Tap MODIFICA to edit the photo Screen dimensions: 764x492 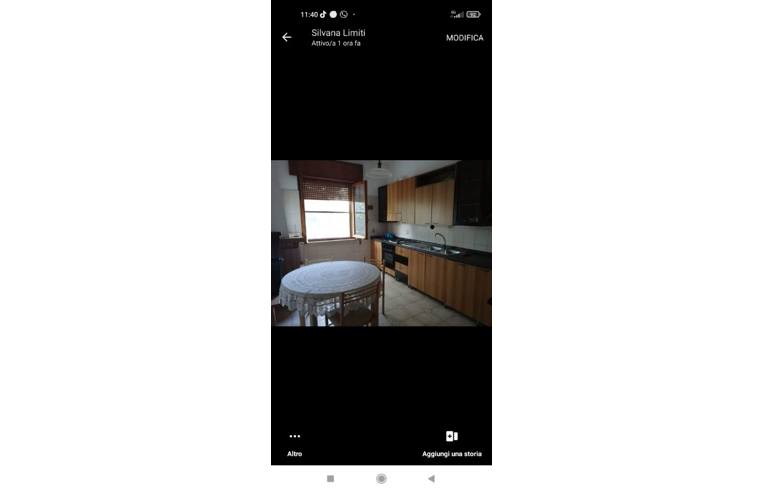pos(464,38)
